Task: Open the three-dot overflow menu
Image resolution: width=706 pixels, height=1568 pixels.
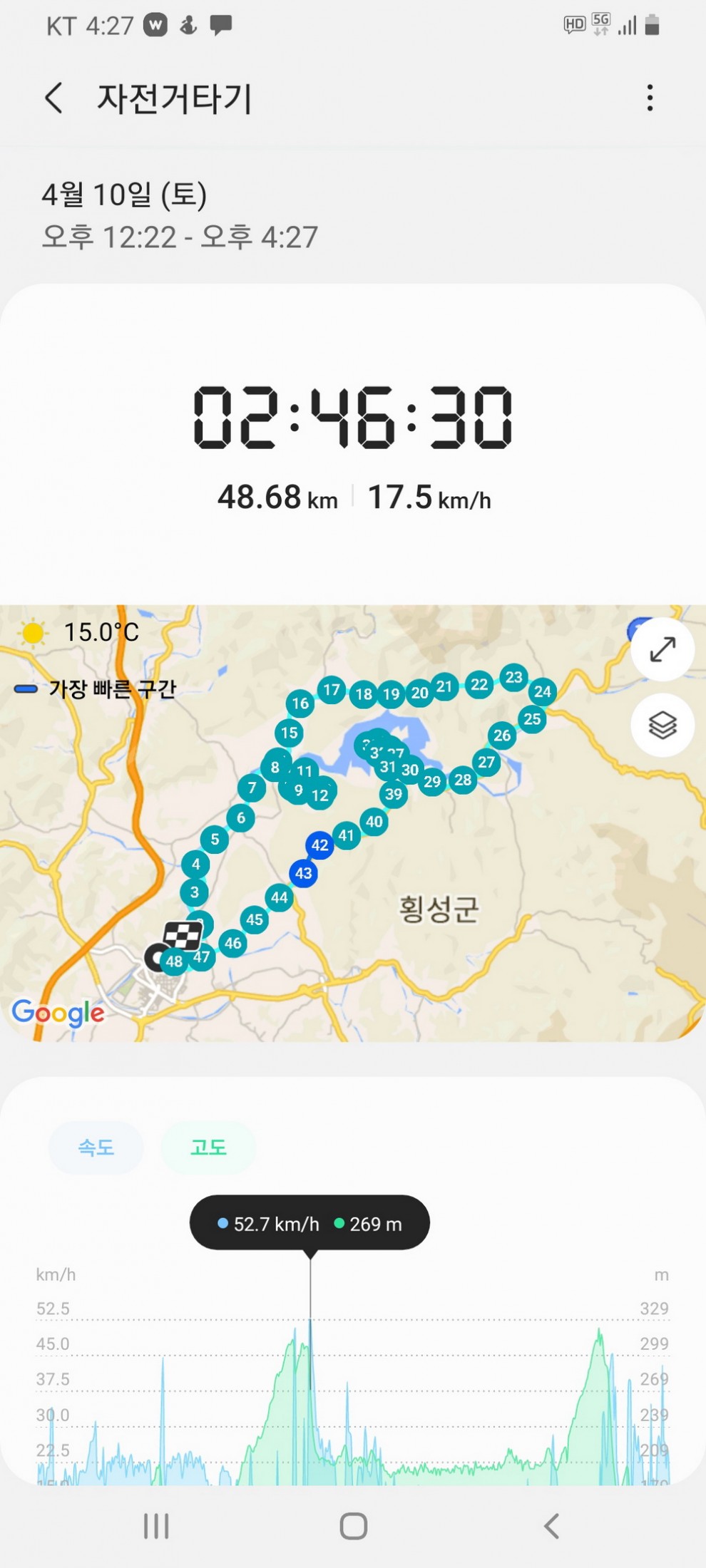Action: coord(650,98)
